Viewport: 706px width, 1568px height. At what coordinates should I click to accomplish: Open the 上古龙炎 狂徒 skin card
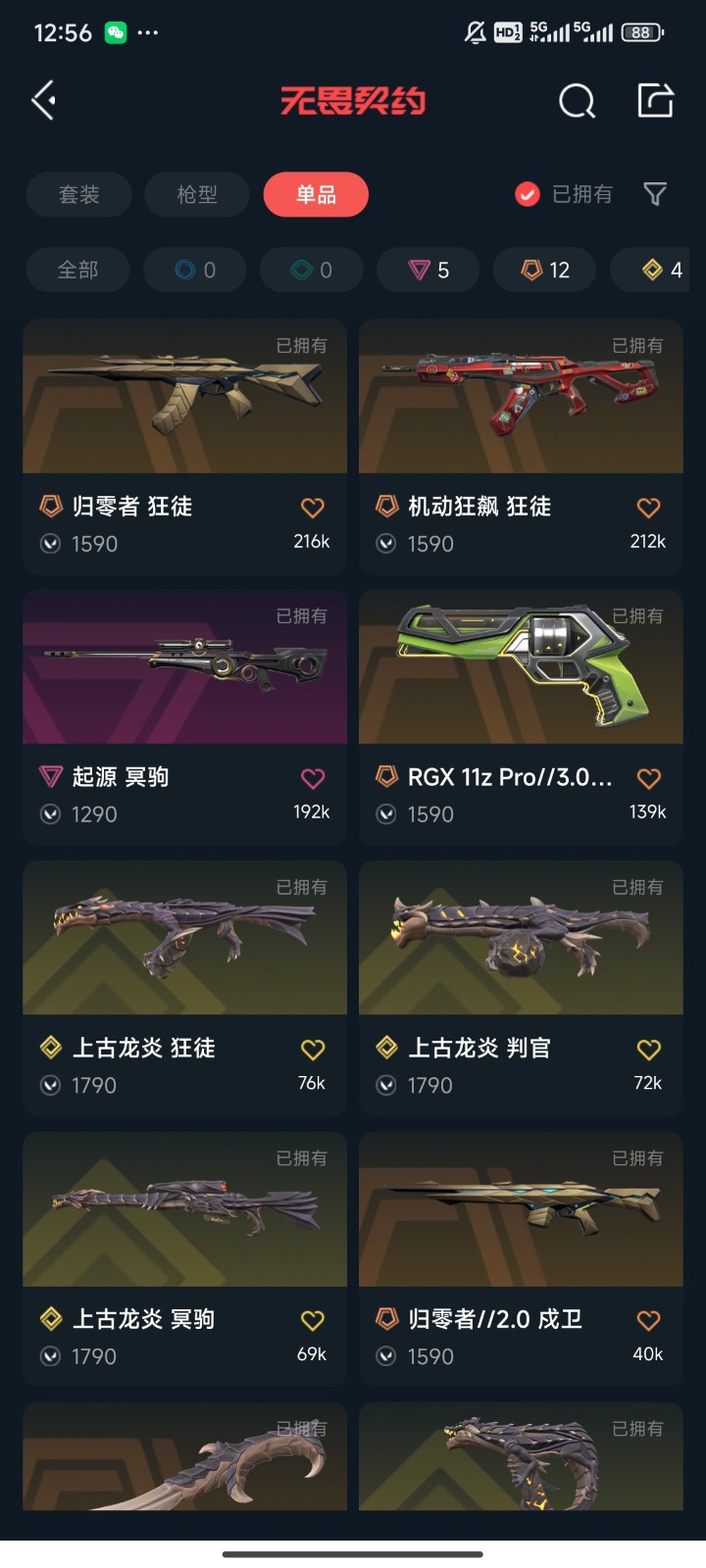point(185,988)
